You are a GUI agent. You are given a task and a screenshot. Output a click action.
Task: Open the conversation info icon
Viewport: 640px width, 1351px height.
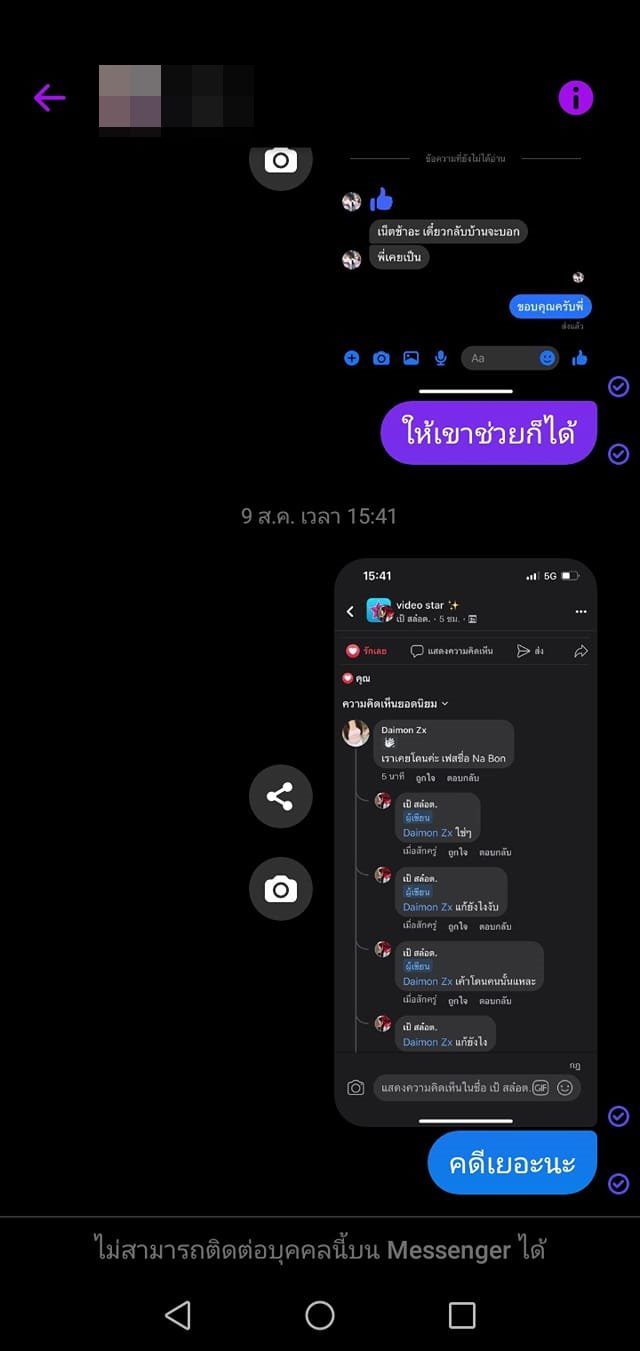pyautogui.click(x=575, y=98)
